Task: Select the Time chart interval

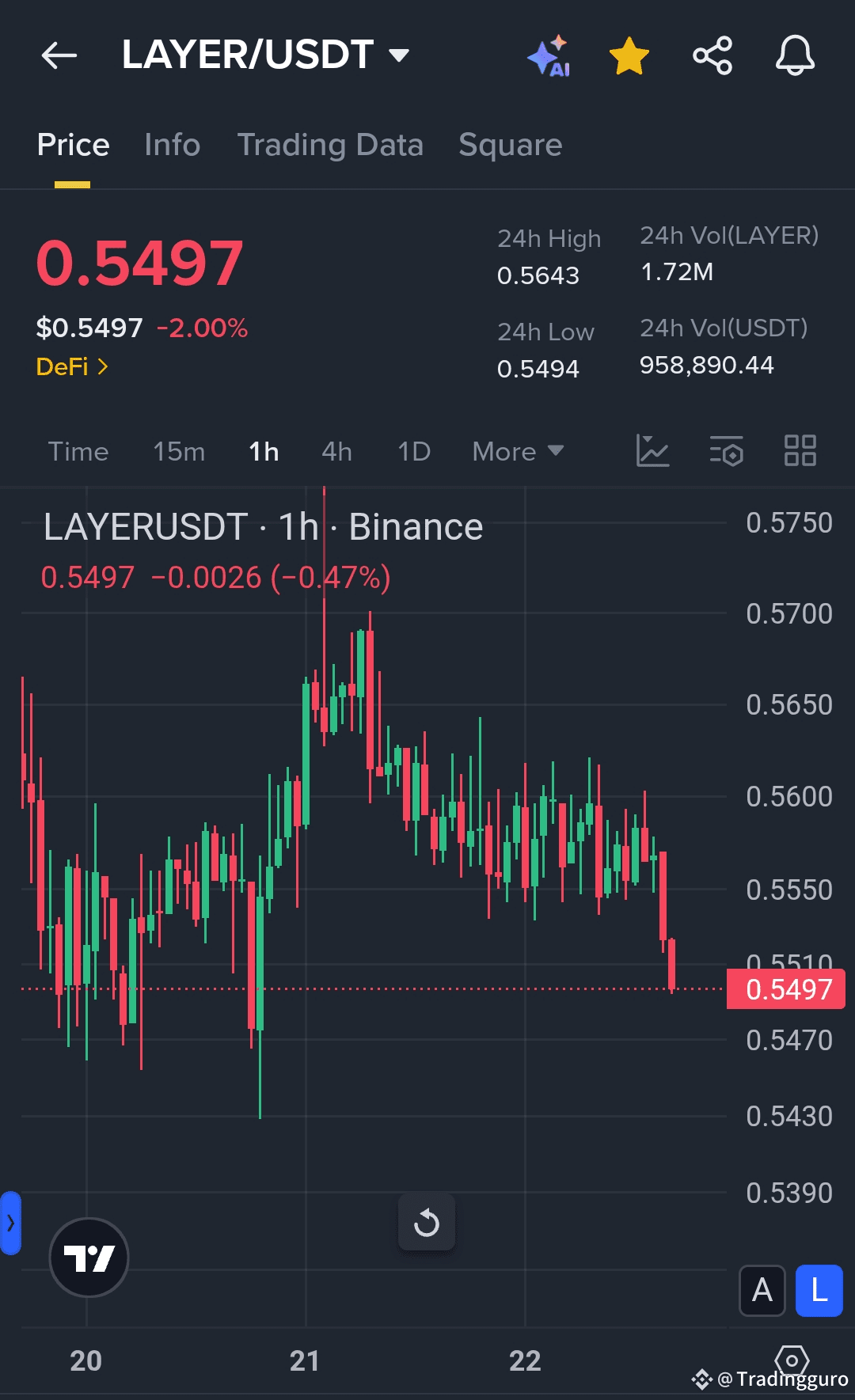Action: (x=78, y=451)
